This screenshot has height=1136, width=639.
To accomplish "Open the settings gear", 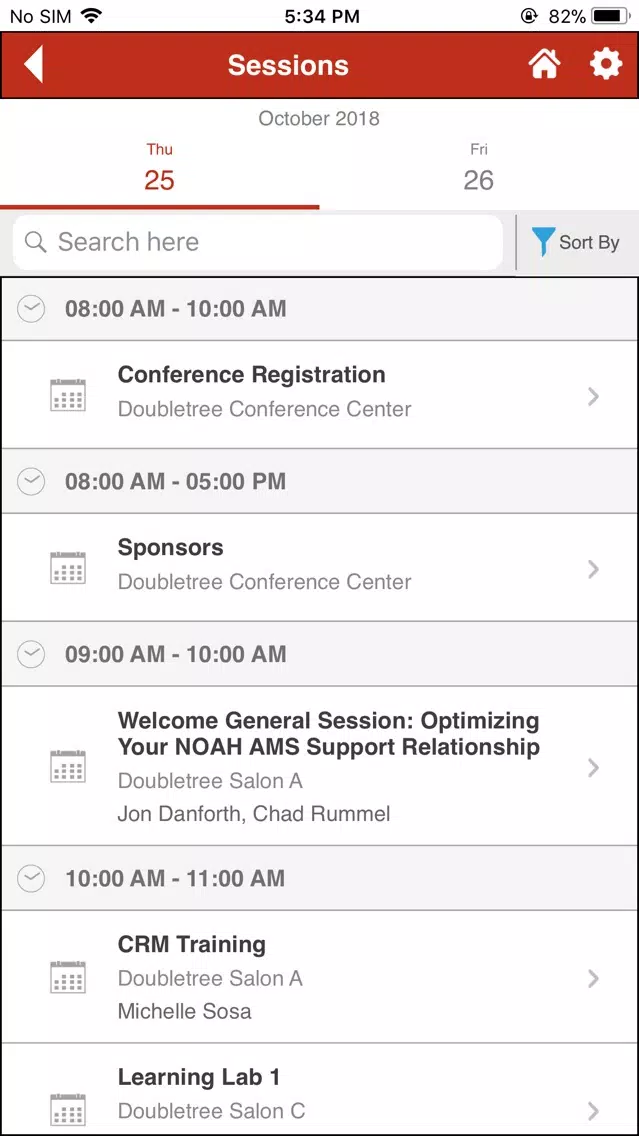I will pos(606,64).
